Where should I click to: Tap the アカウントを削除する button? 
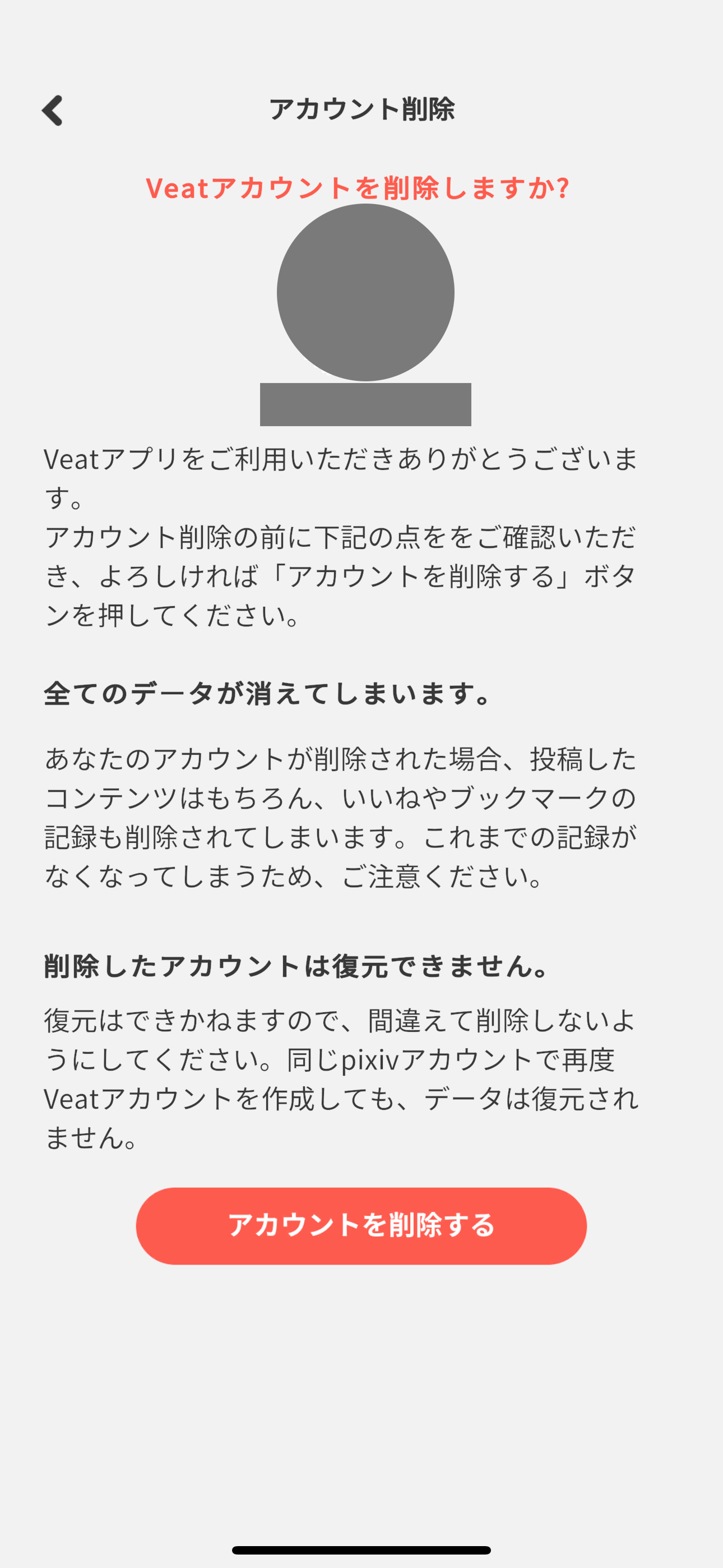pos(361,1225)
